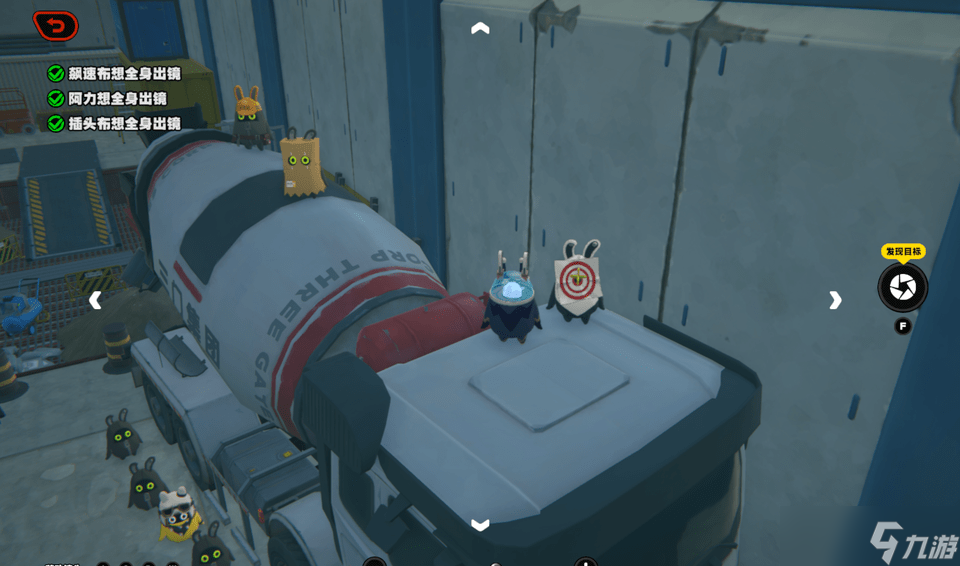
Task: Pan camera left with the left chevron
Action: point(95,300)
